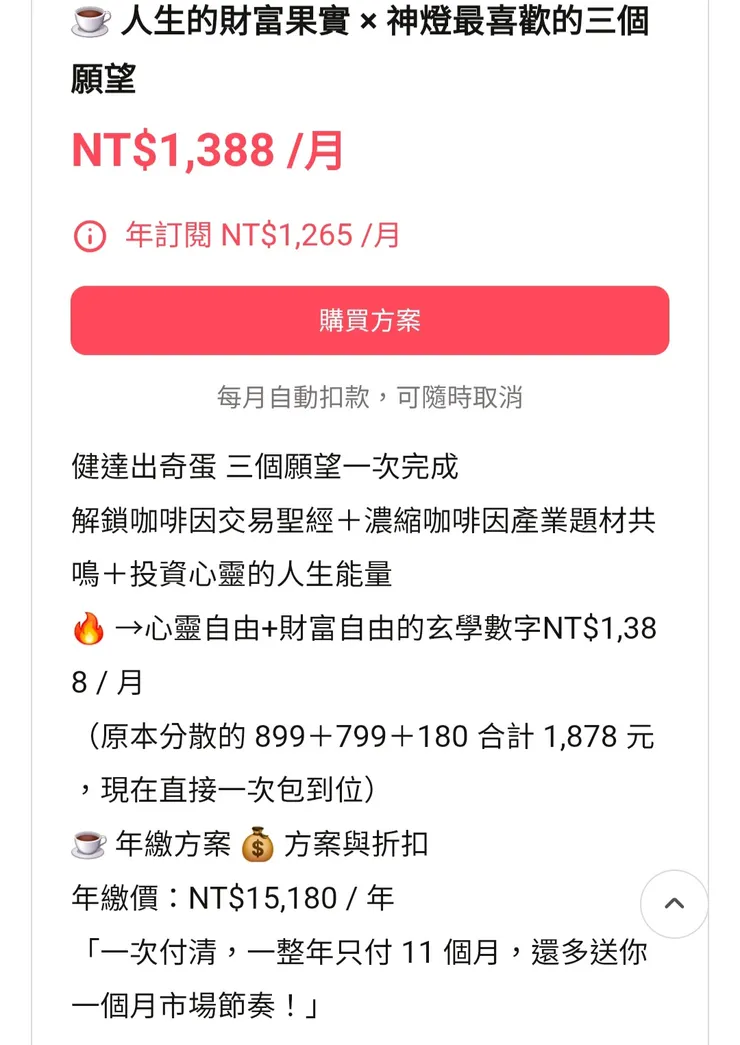Click the money bag emoji beside 方案與折扣

click(257, 844)
